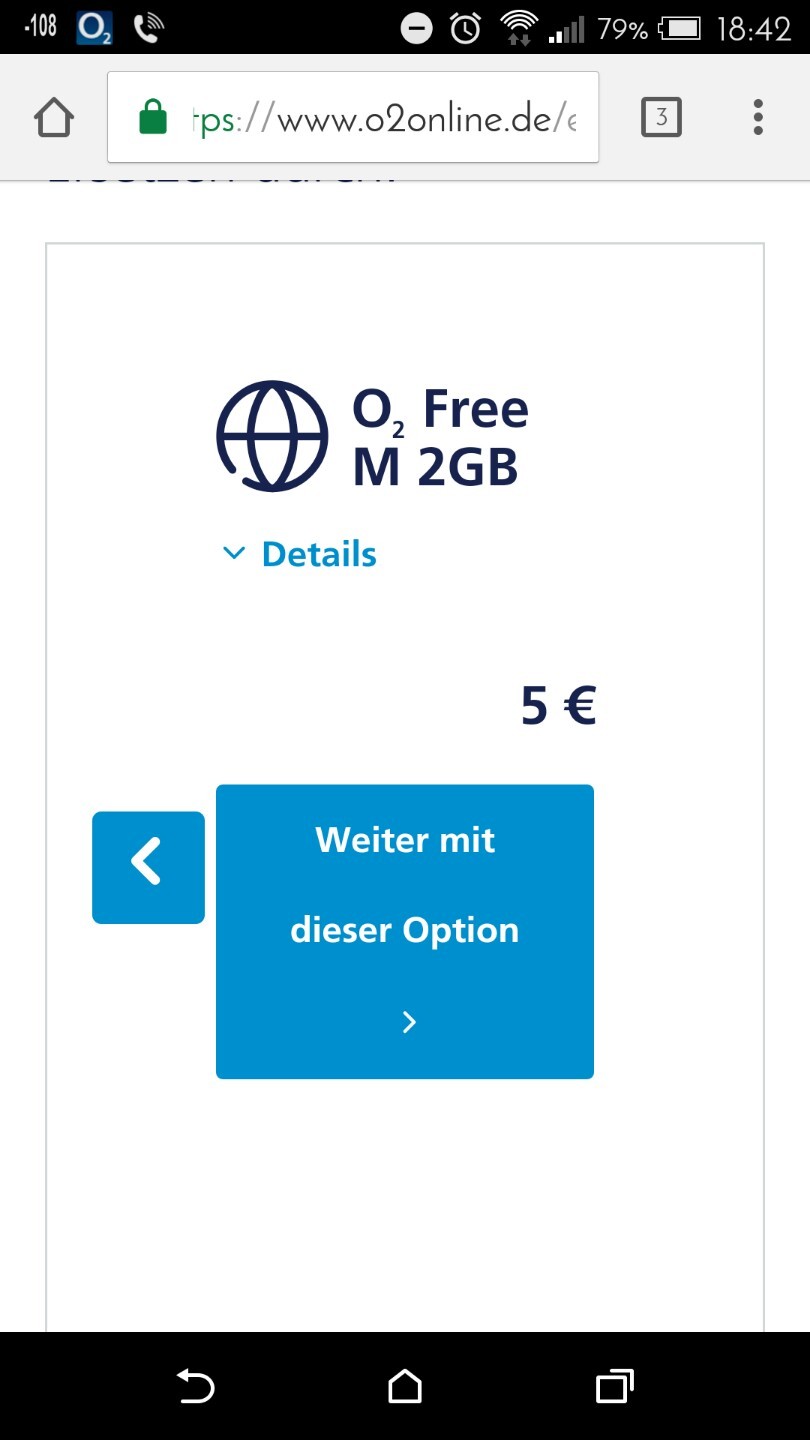
Task: Tap the o2online.de address bar
Action: (x=353, y=118)
